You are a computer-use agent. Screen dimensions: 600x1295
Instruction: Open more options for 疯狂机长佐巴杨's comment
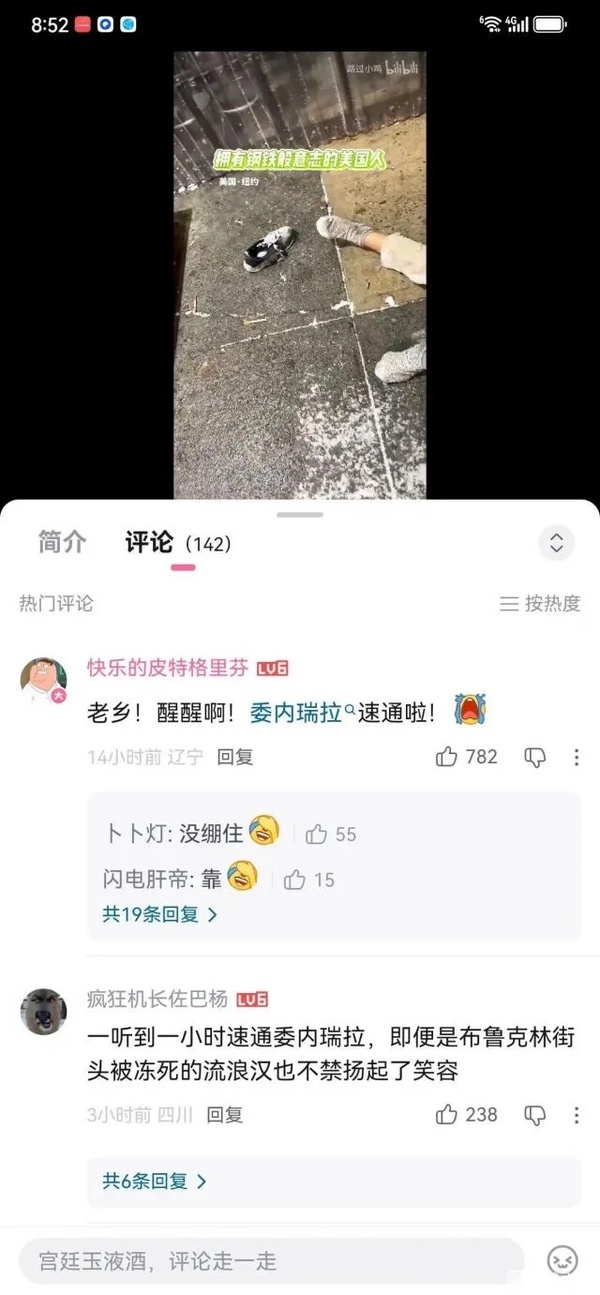[x=576, y=1114]
